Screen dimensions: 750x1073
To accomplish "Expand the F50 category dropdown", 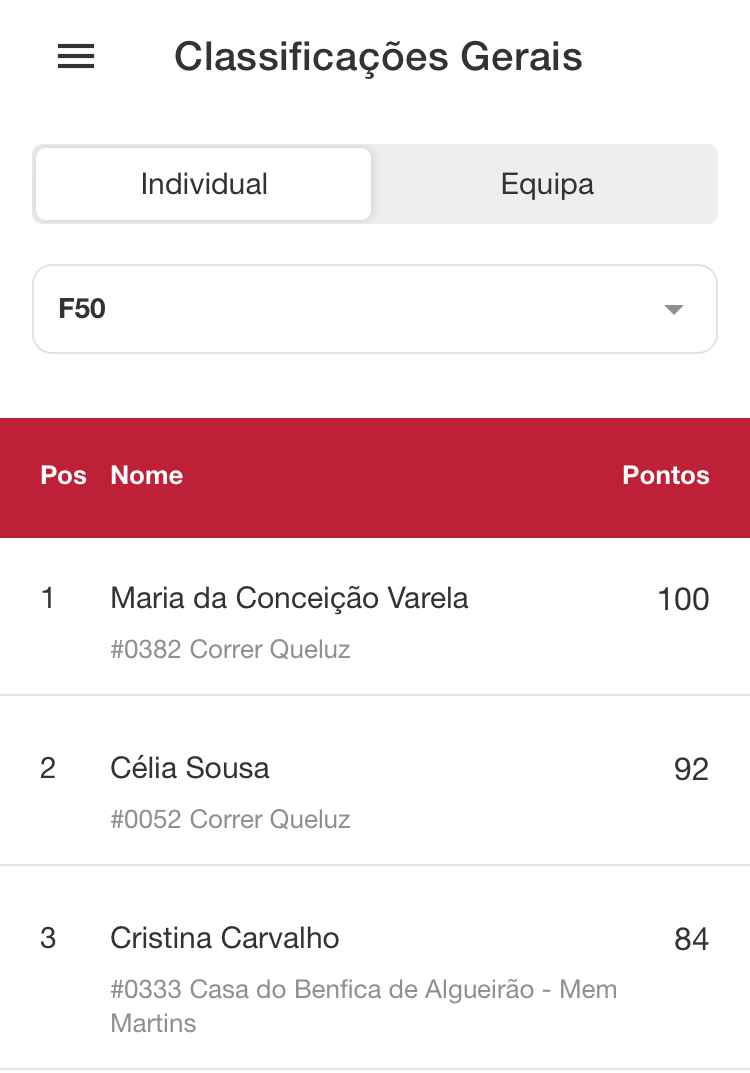I will coord(375,309).
